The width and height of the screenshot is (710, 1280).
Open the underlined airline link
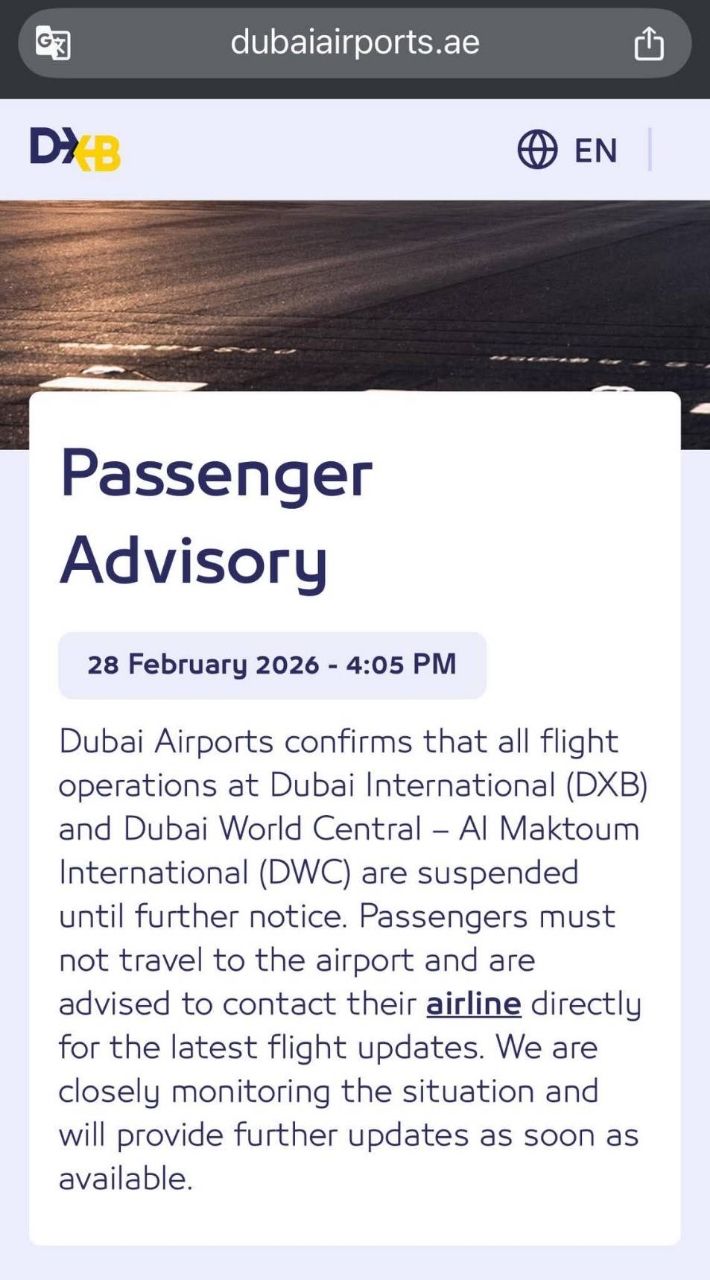473,1003
